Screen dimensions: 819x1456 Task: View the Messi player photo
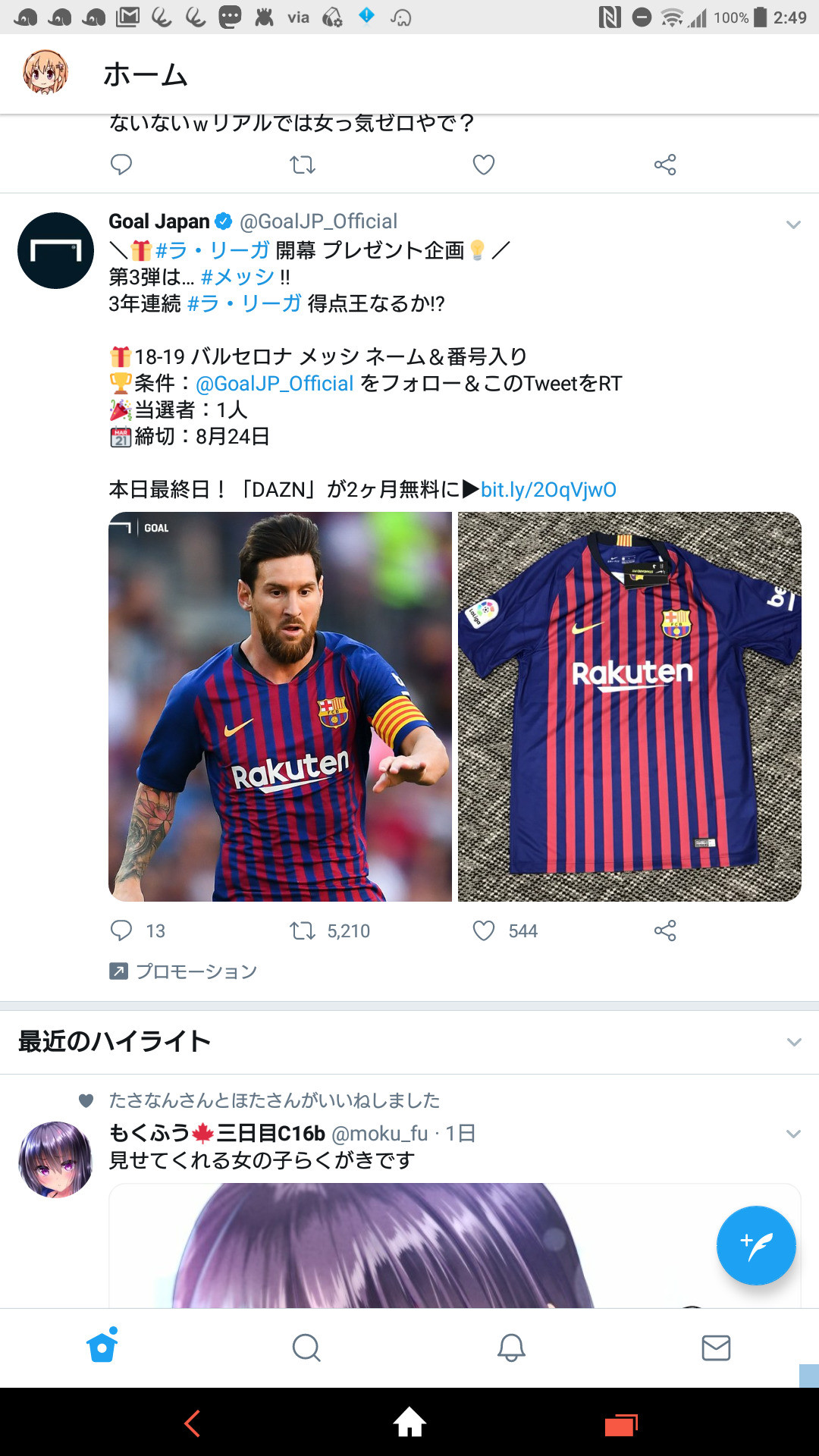280,706
